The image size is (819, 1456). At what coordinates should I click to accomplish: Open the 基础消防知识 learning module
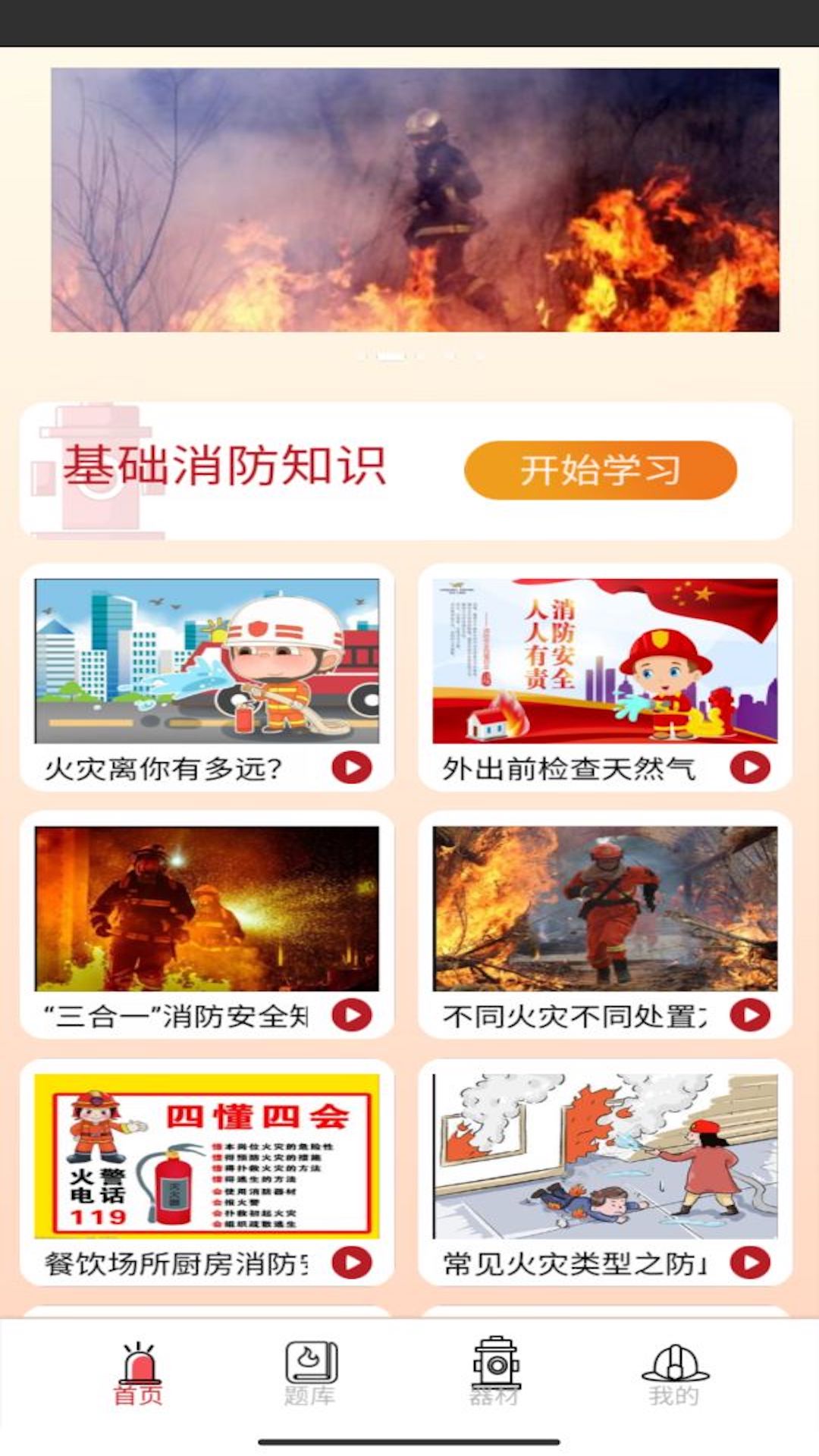click(601, 469)
